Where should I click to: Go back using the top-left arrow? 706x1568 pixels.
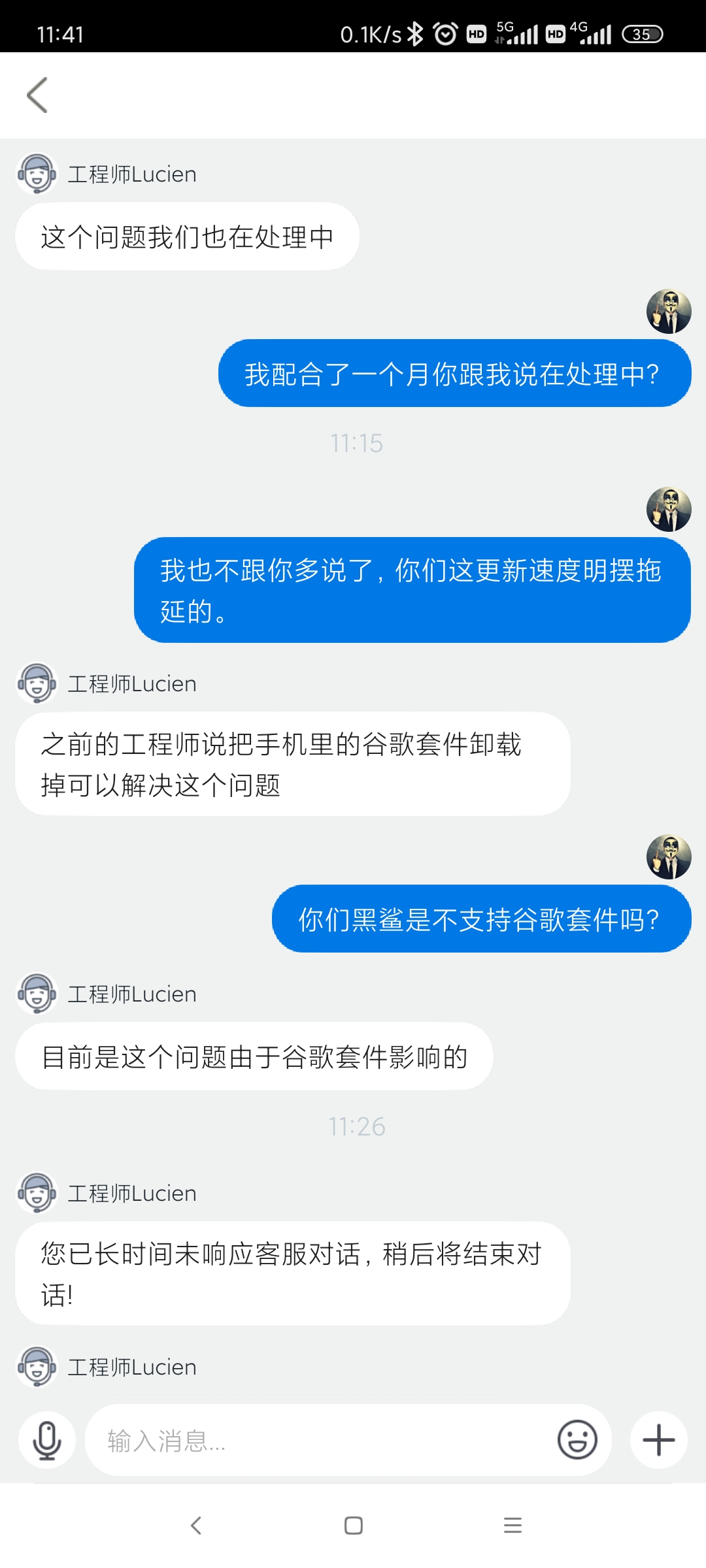coord(37,95)
